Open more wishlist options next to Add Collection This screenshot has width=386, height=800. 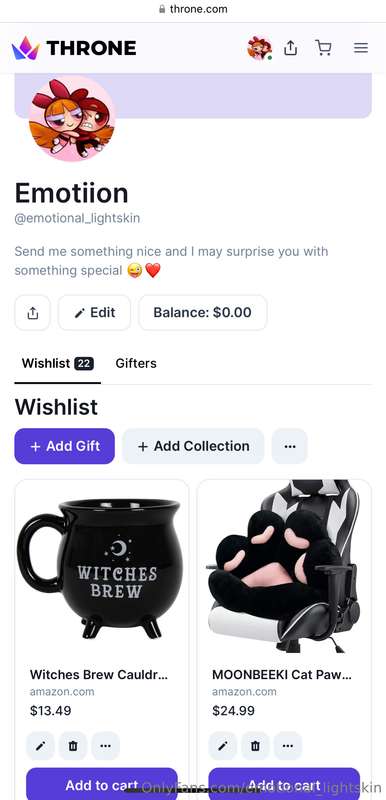pyautogui.click(x=290, y=446)
